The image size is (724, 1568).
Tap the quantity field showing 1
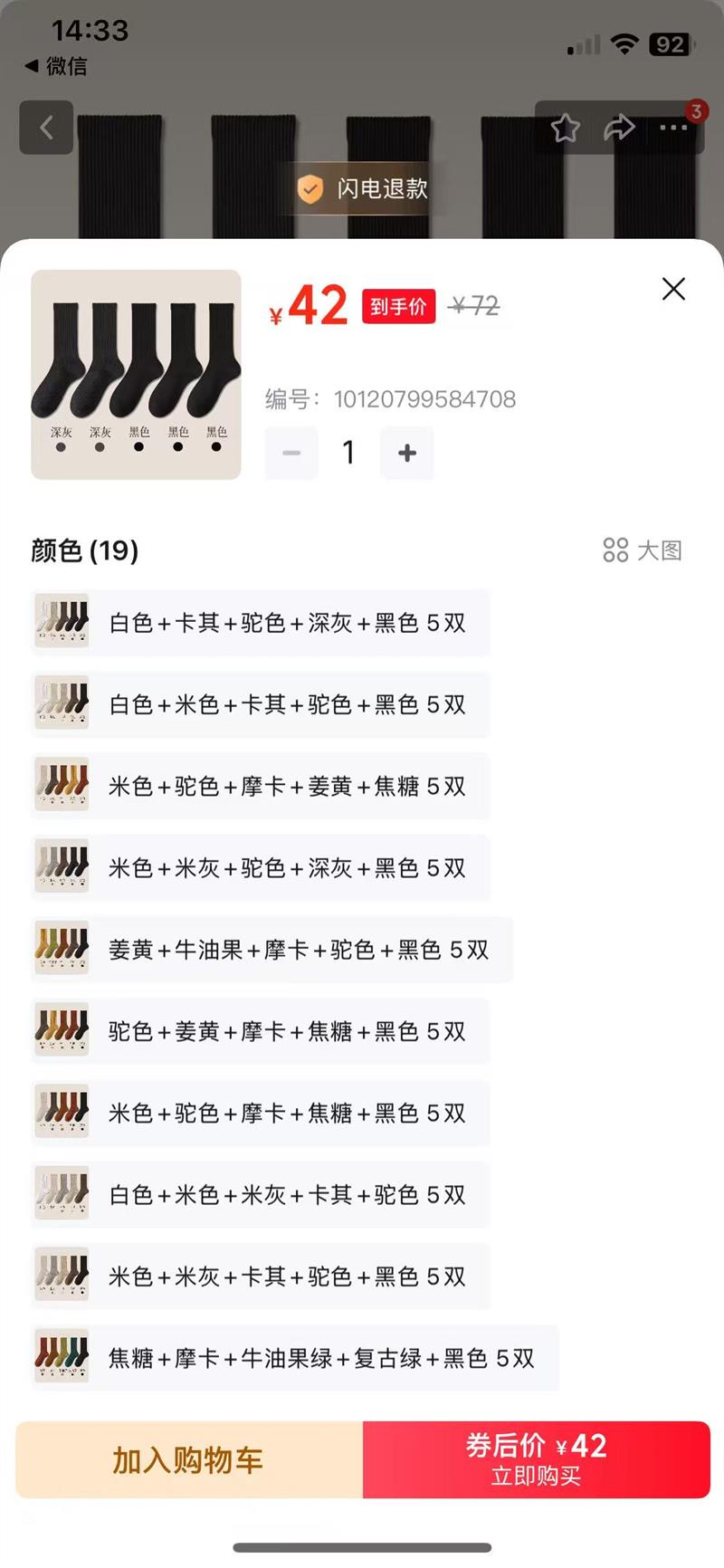point(348,453)
